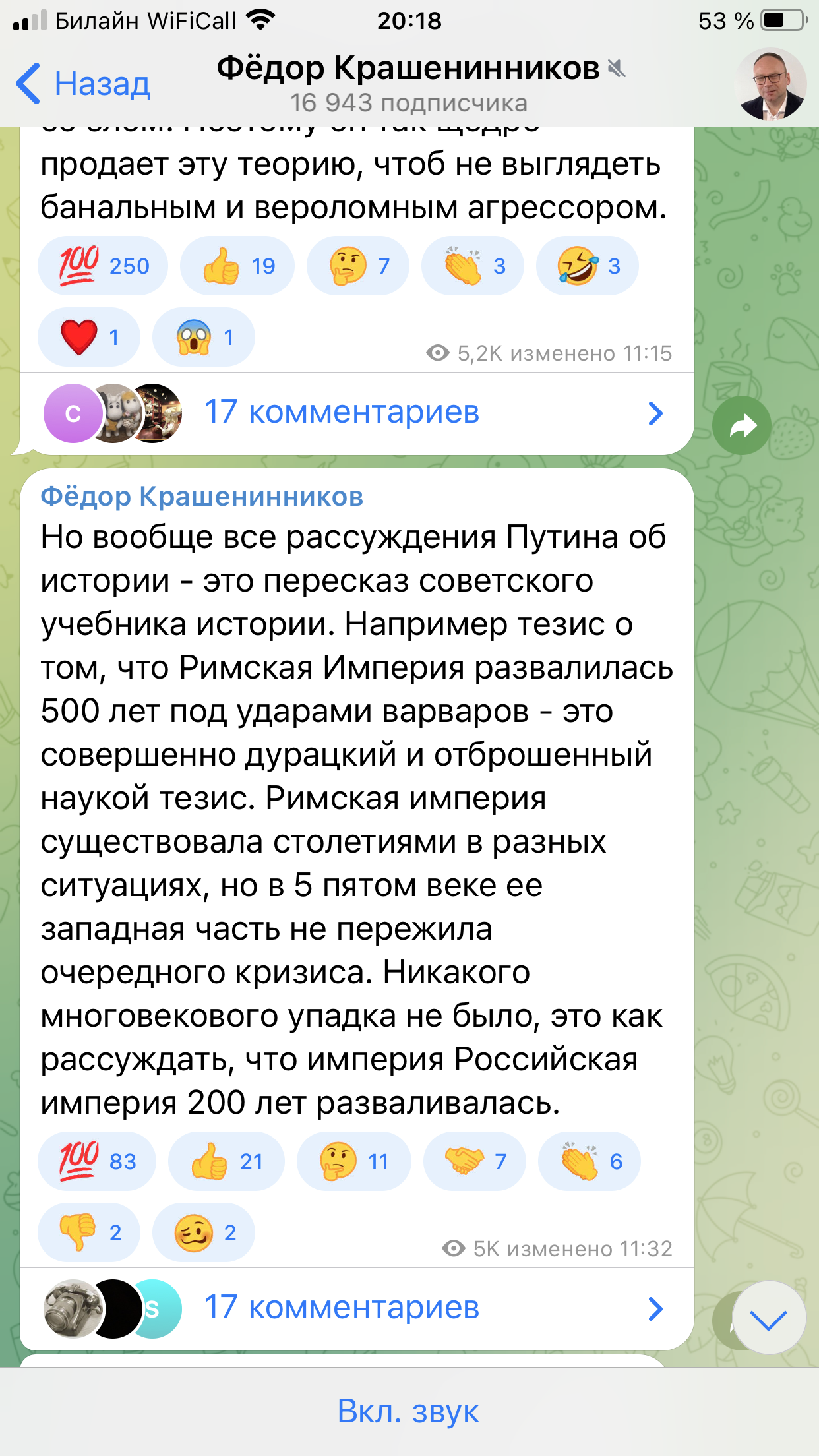Jump to the latest messages with down arrow
Screen dimensions: 819x1456
point(769,1318)
